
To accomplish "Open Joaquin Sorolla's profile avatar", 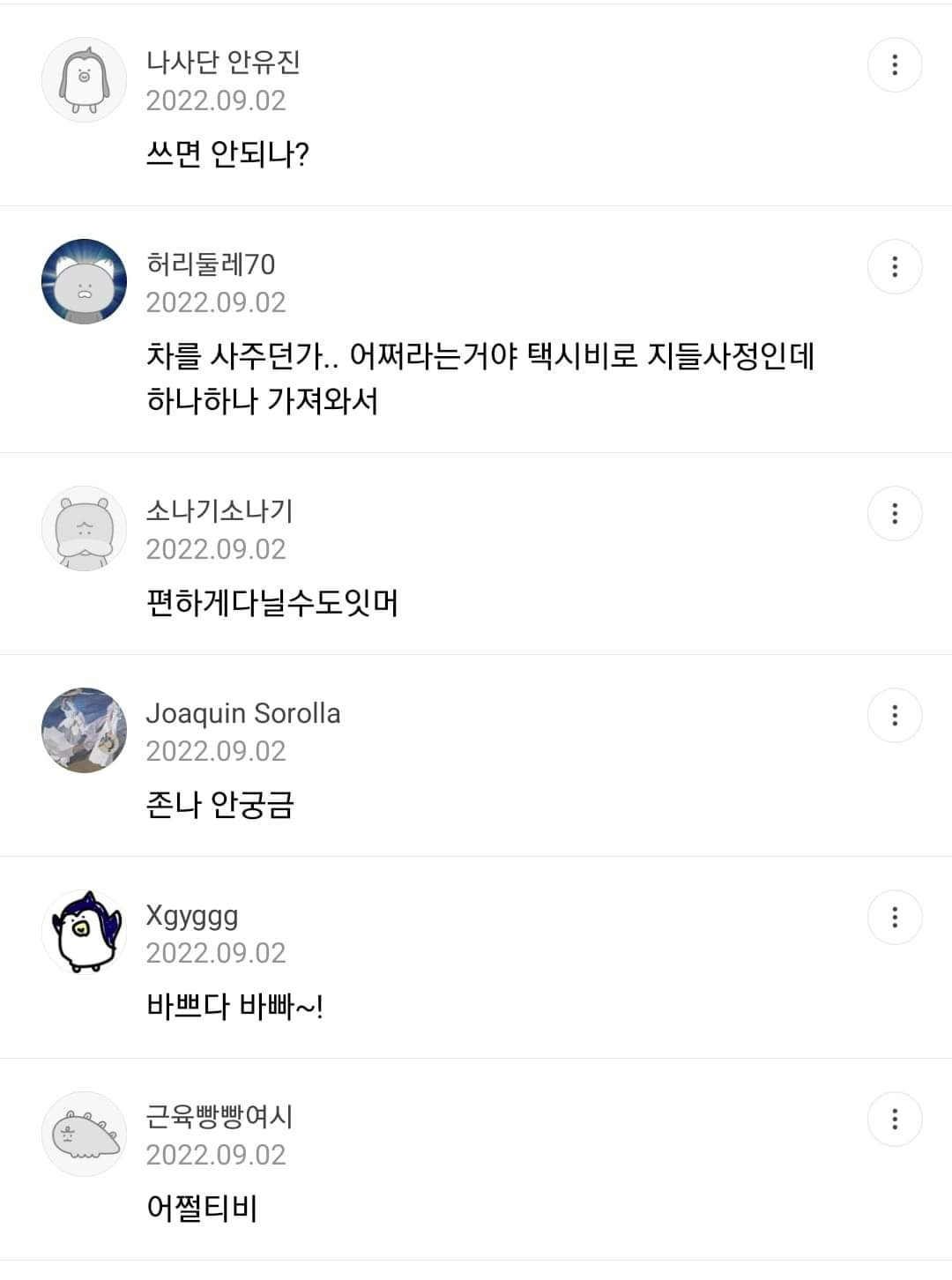I will click(85, 730).
